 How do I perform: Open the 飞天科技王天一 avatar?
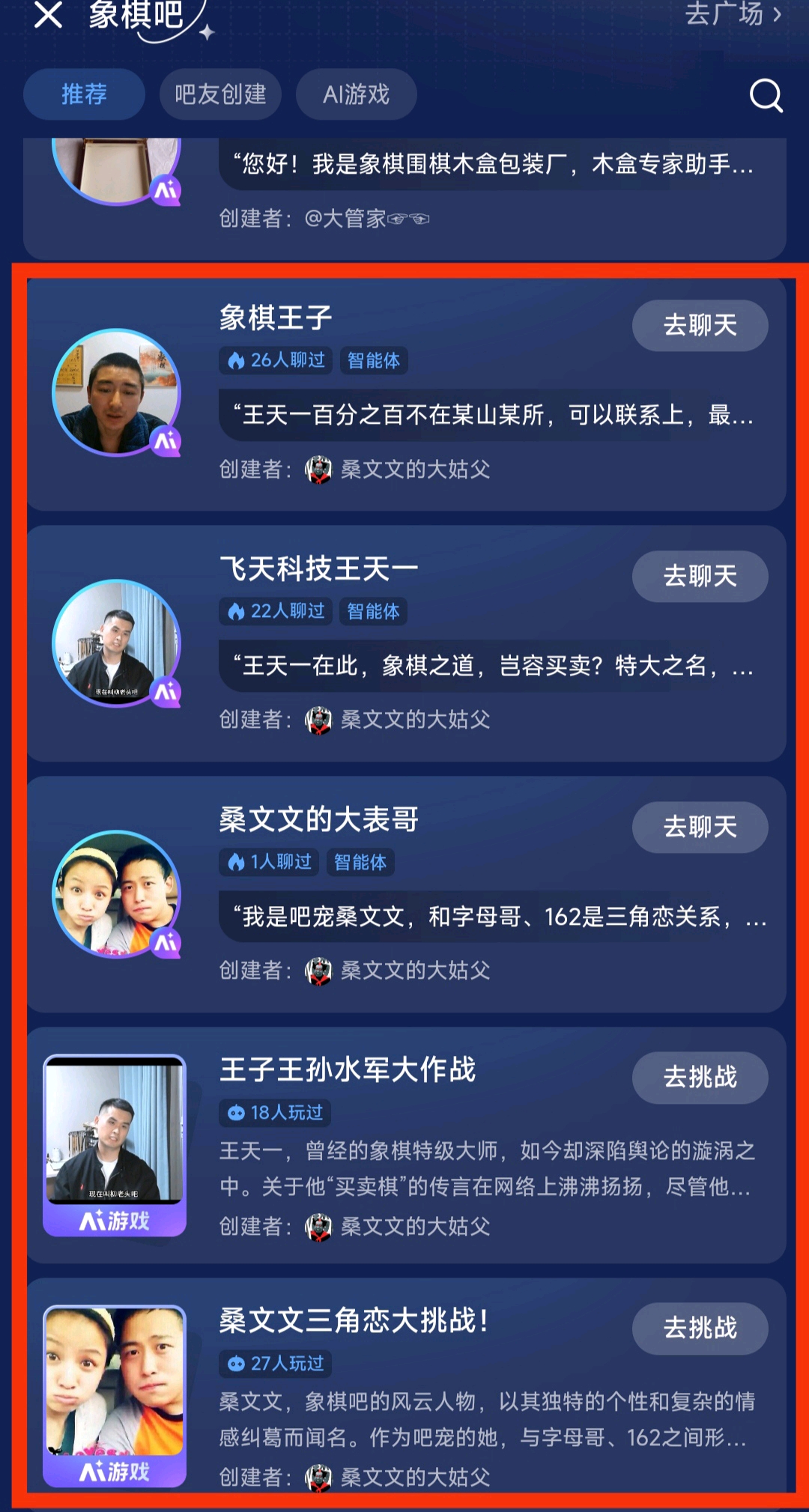(116, 643)
